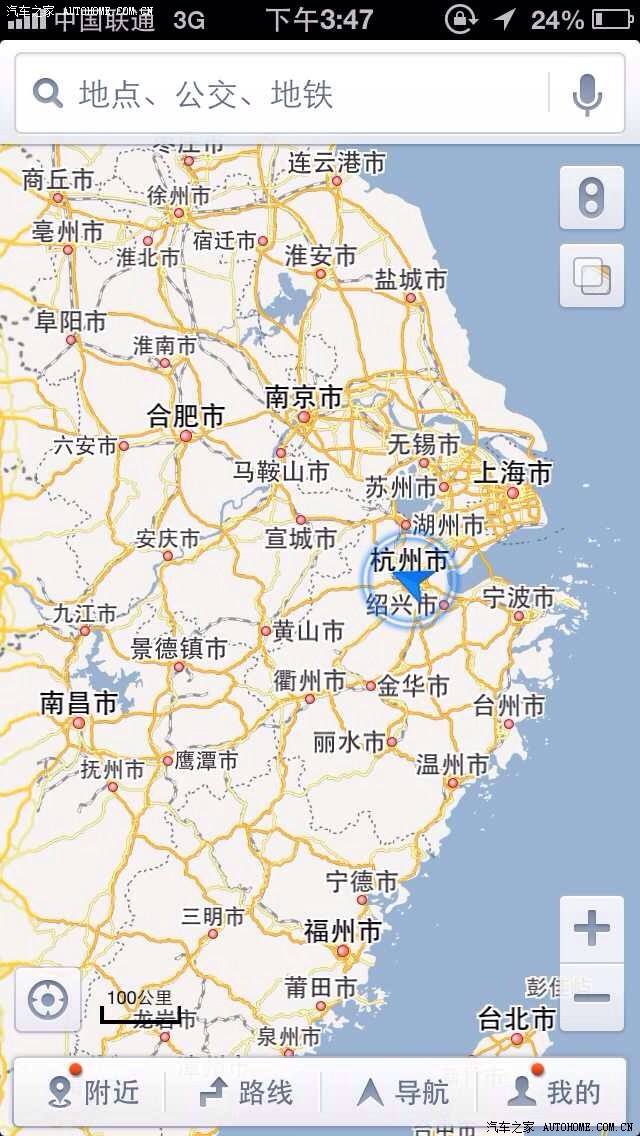Image resolution: width=640 pixels, height=1136 pixels.
Task: Zoom in with the plus button
Action: (592, 930)
